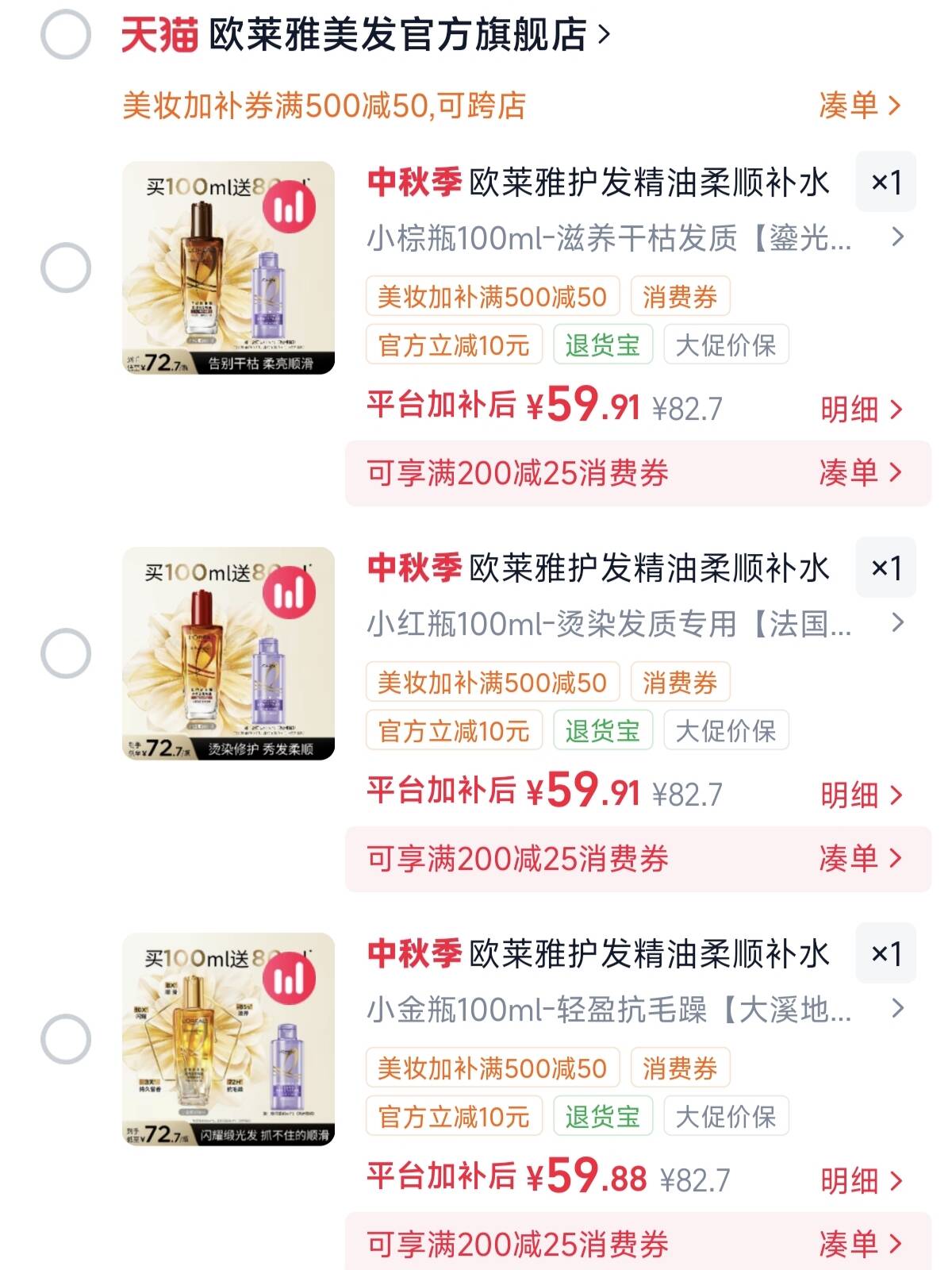Select all items from 欧莱雅美发官方旗舰店
Viewport: 952px width, 1270px height.
(66, 34)
